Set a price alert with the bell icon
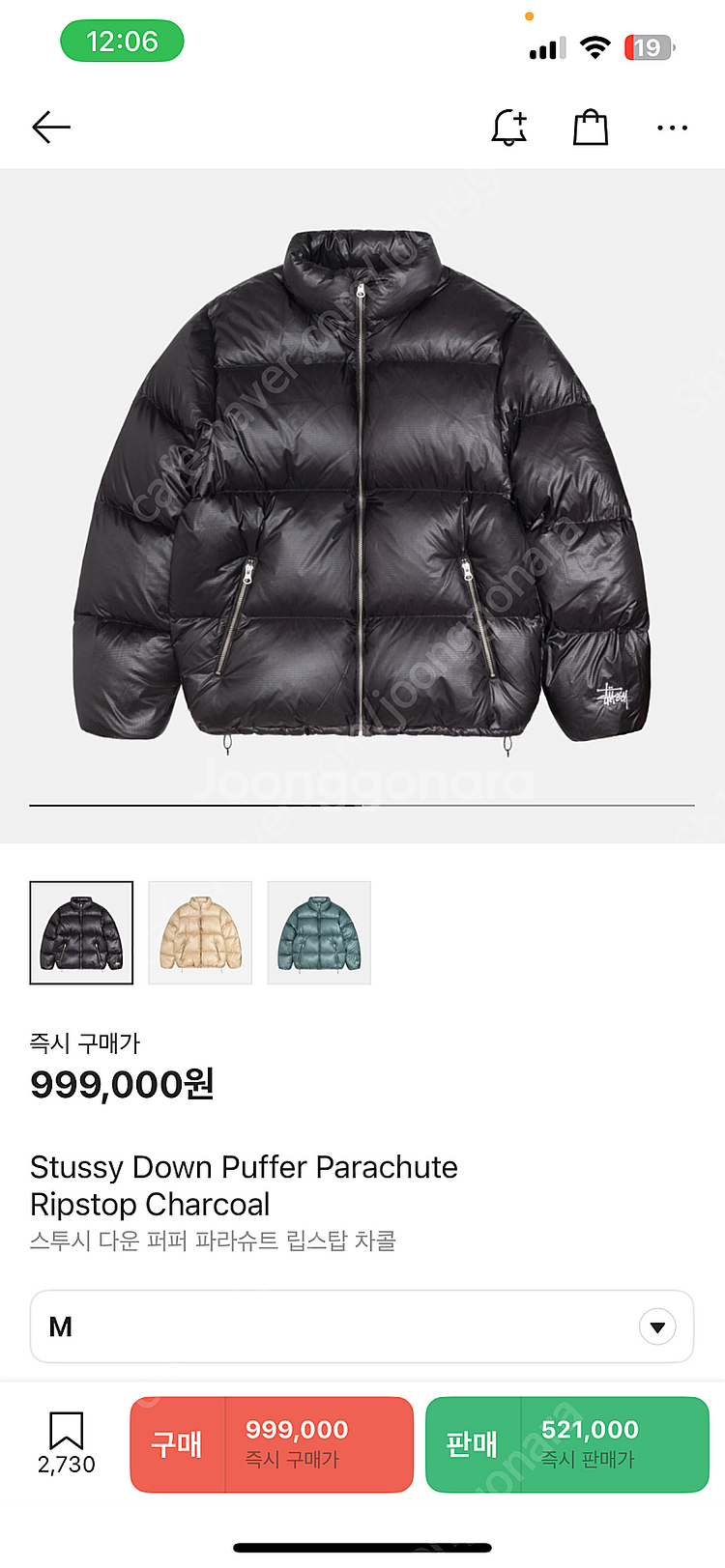Screen dimensions: 725x1568 pos(509,128)
